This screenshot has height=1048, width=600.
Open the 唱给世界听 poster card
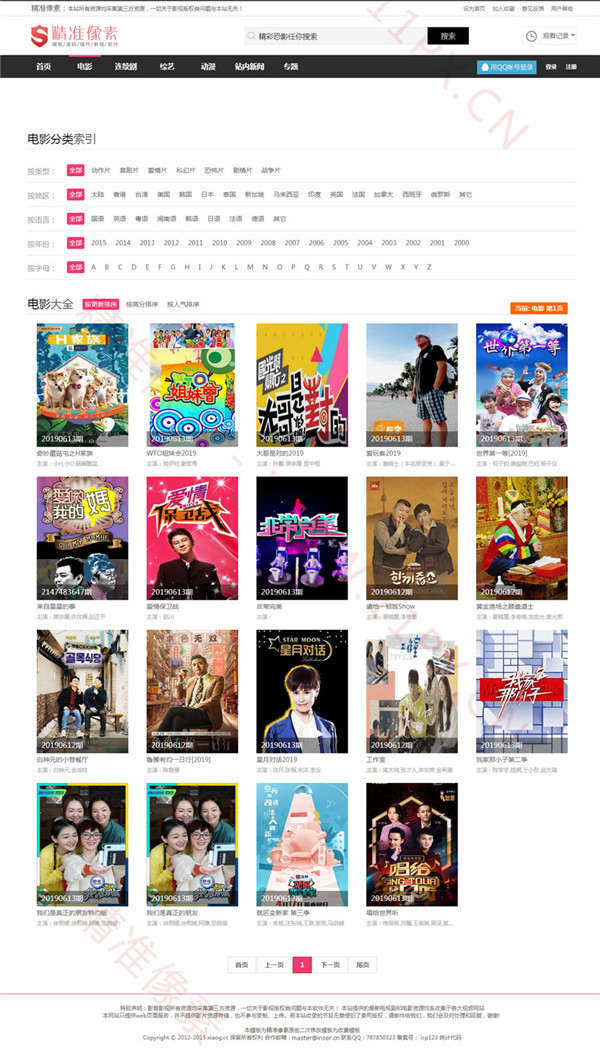tap(411, 844)
